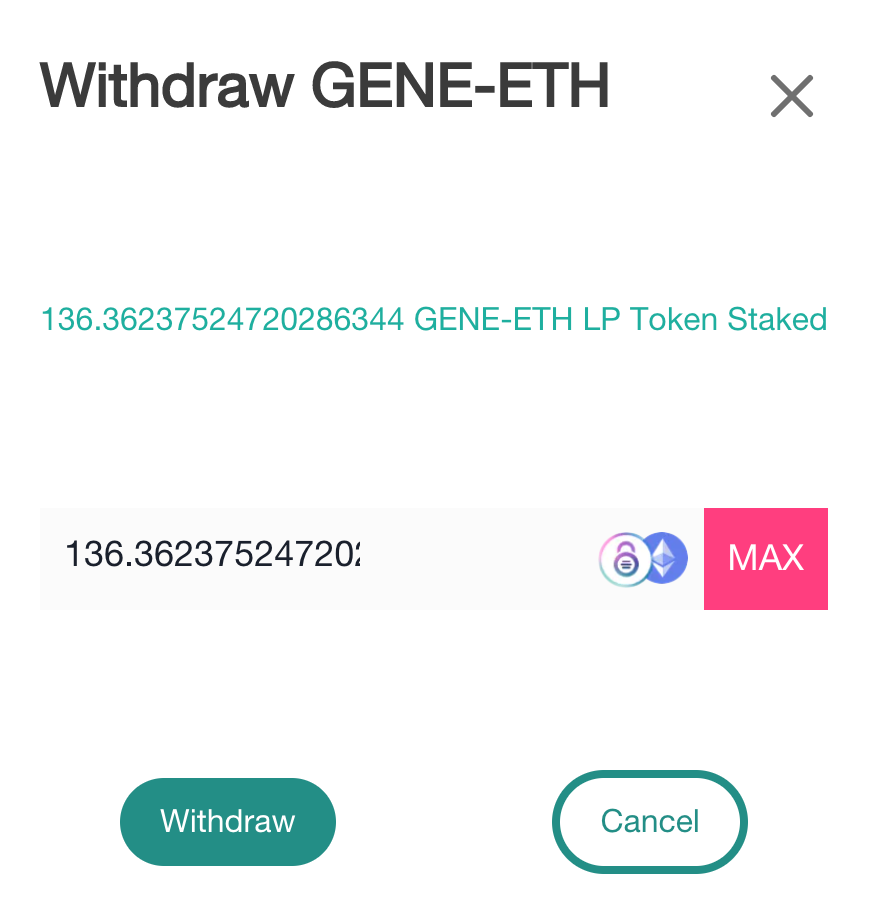This screenshot has height=918, width=874.
Task: Close the Withdraw GENE-ETH dialog
Action: [791, 97]
